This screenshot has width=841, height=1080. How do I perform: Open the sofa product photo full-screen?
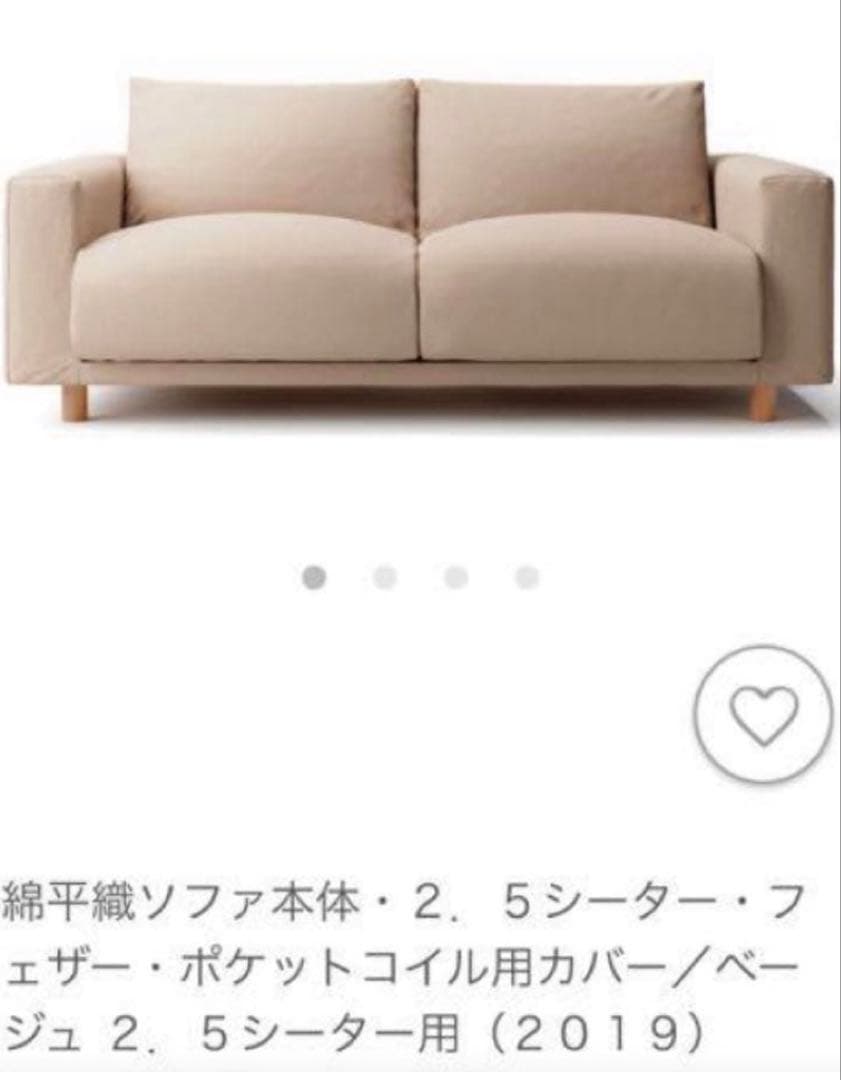pos(420,240)
